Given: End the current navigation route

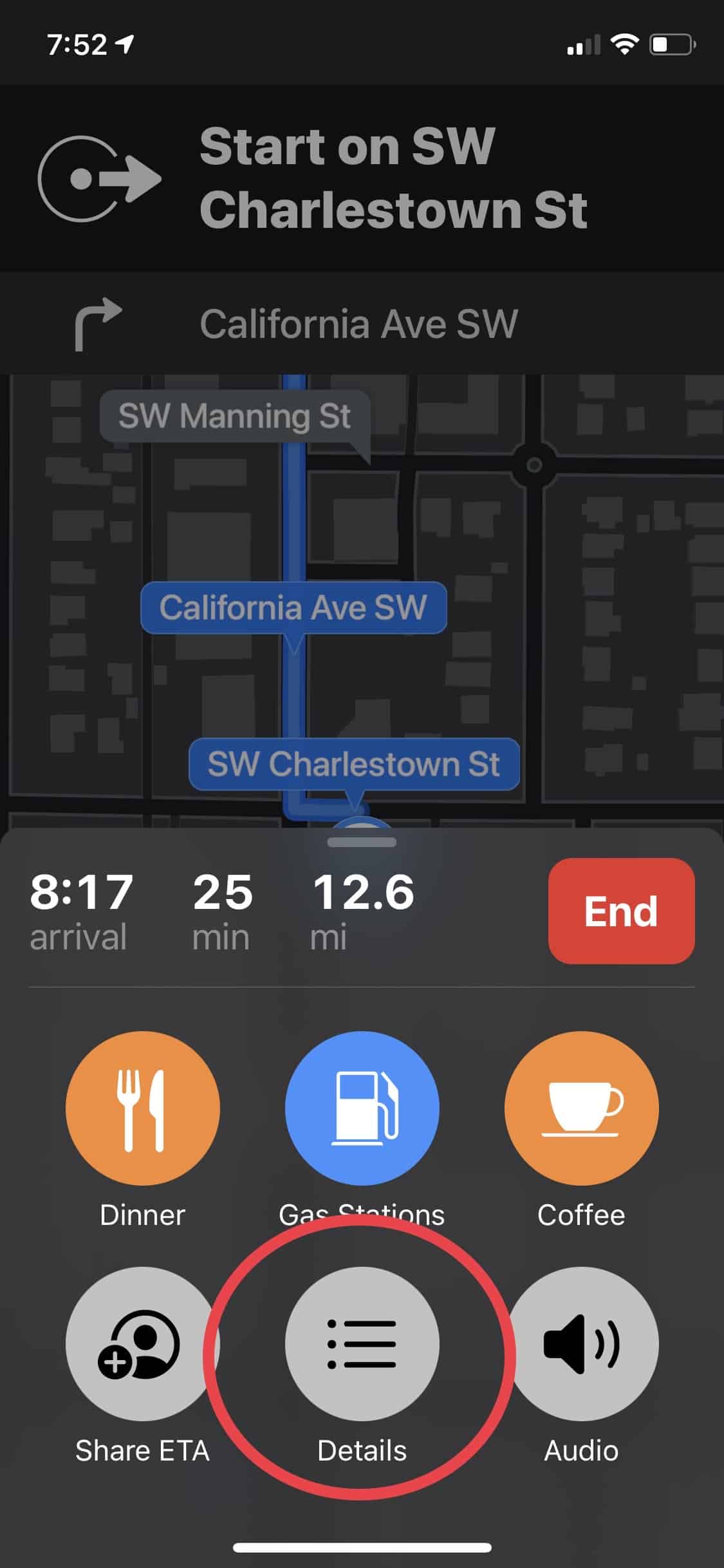Looking at the screenshot, I should pos(620,911).
